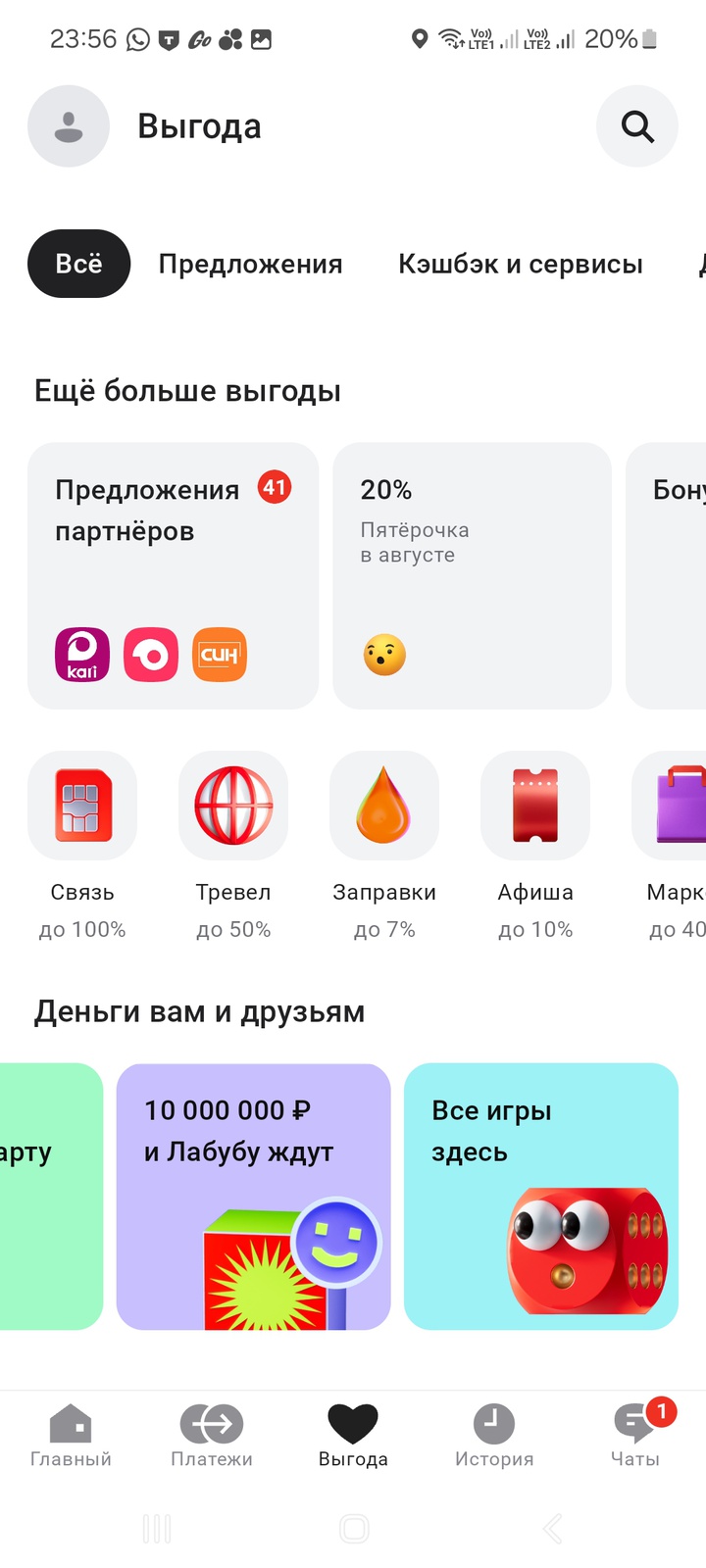Viewport: 706px width, 1568px height.
Task: Open the 20% Пятёрочка в августе offer
Action: coord(472,575)
